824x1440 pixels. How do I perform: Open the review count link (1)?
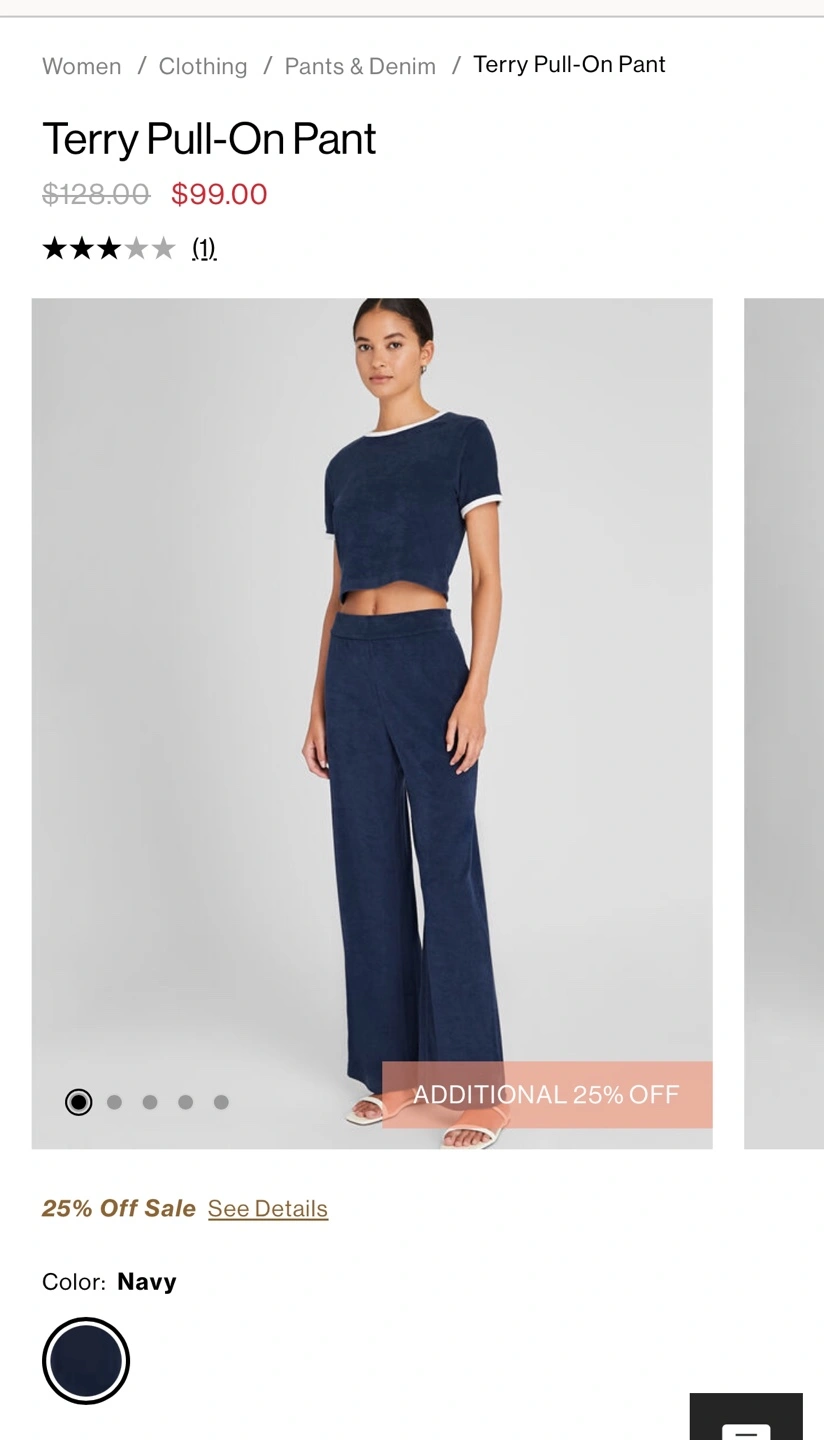tap(204, 248)
